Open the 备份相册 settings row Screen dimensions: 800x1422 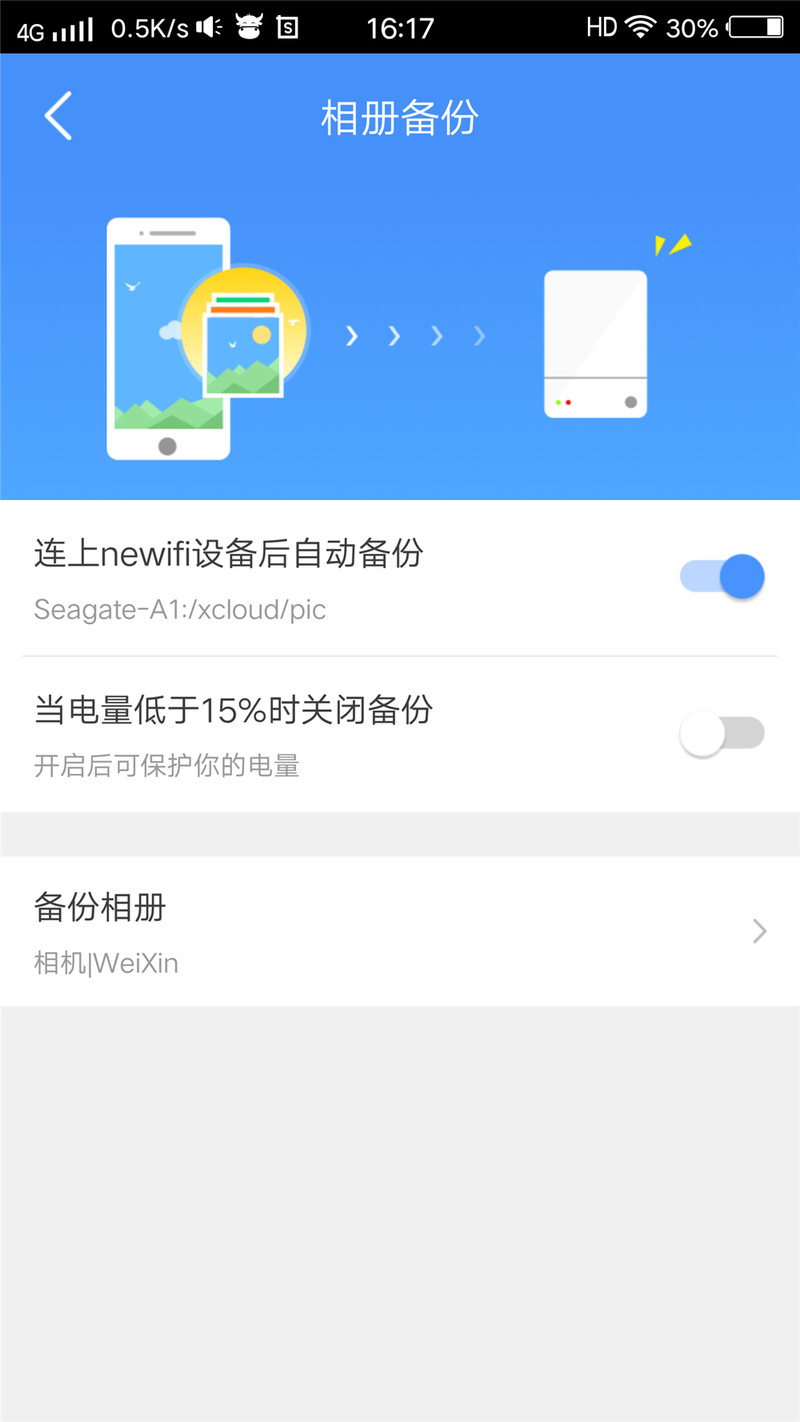coord(400,931)
